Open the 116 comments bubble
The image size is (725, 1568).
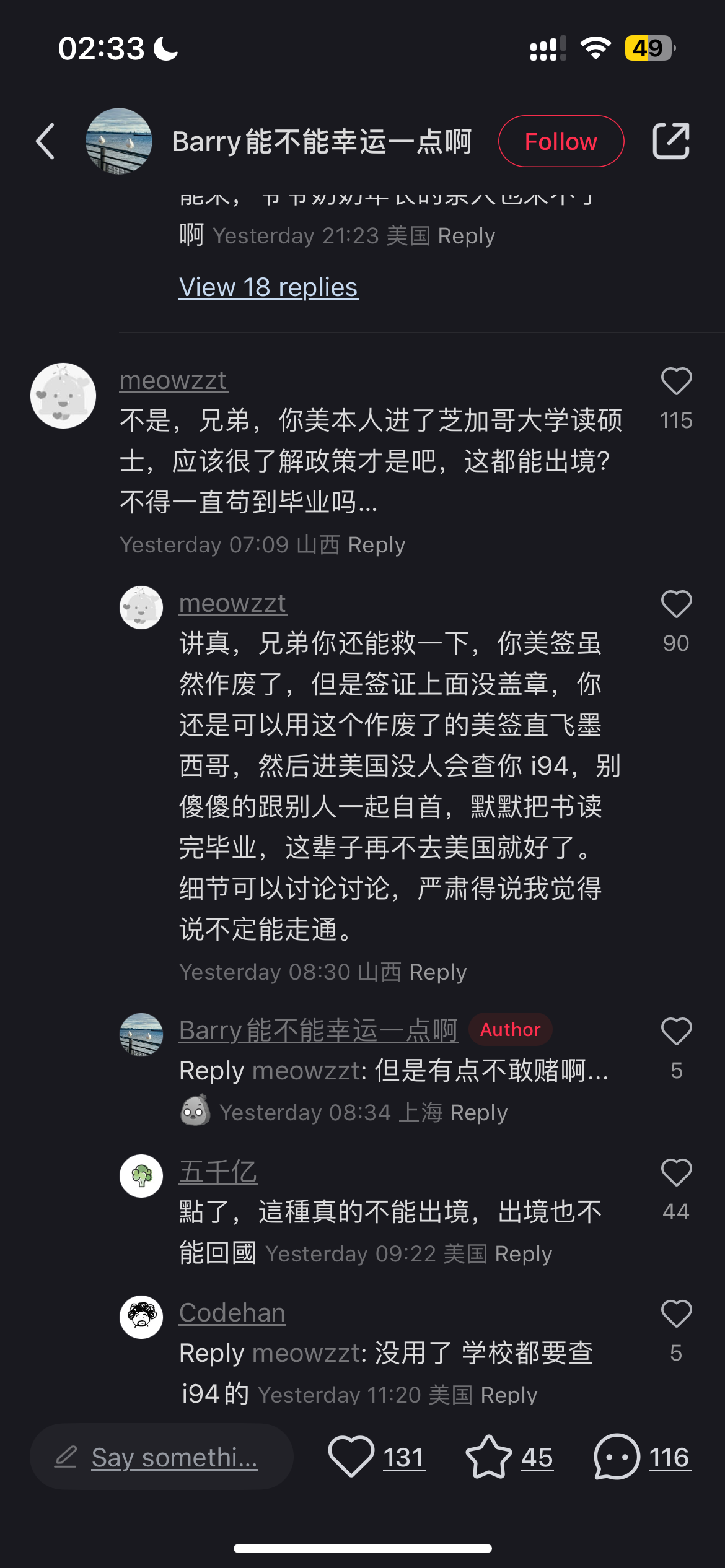coord(617,1457)
